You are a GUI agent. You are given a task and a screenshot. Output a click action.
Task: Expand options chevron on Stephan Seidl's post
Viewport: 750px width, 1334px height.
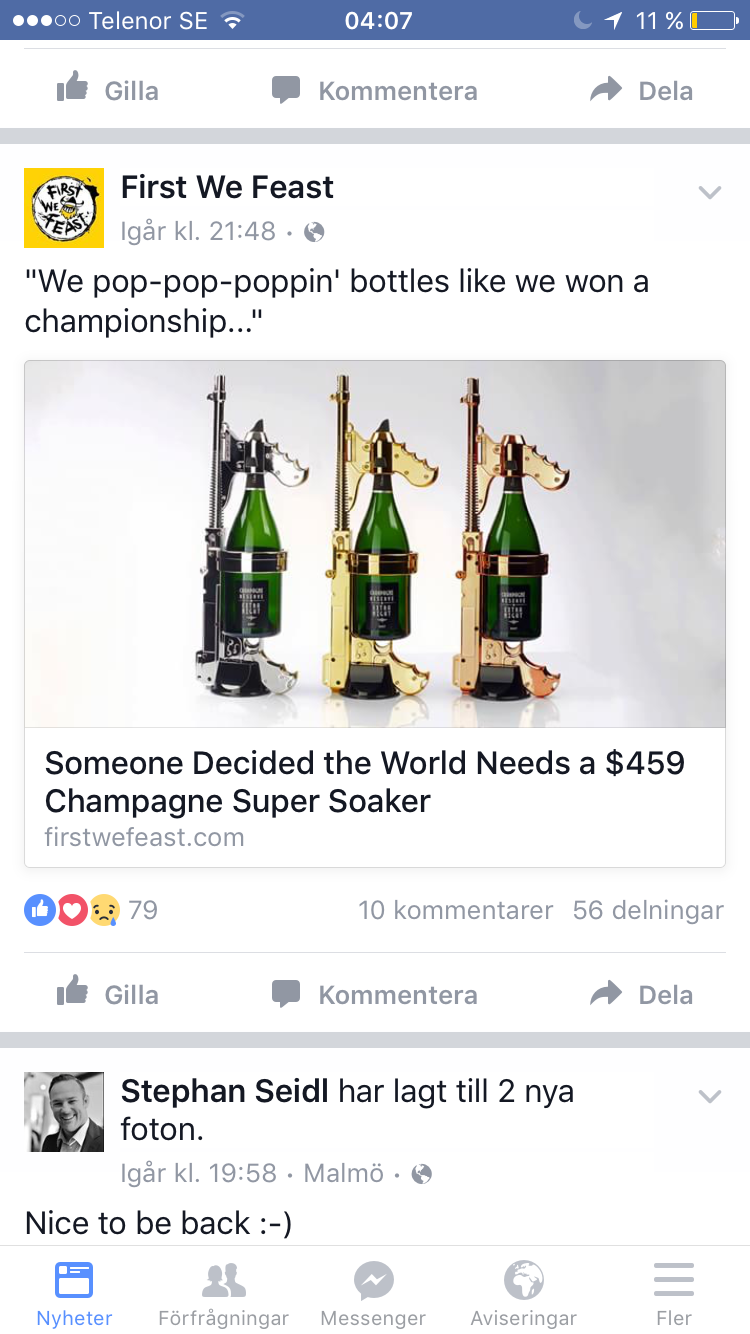pyautogui.click(x=709, y=1096)
